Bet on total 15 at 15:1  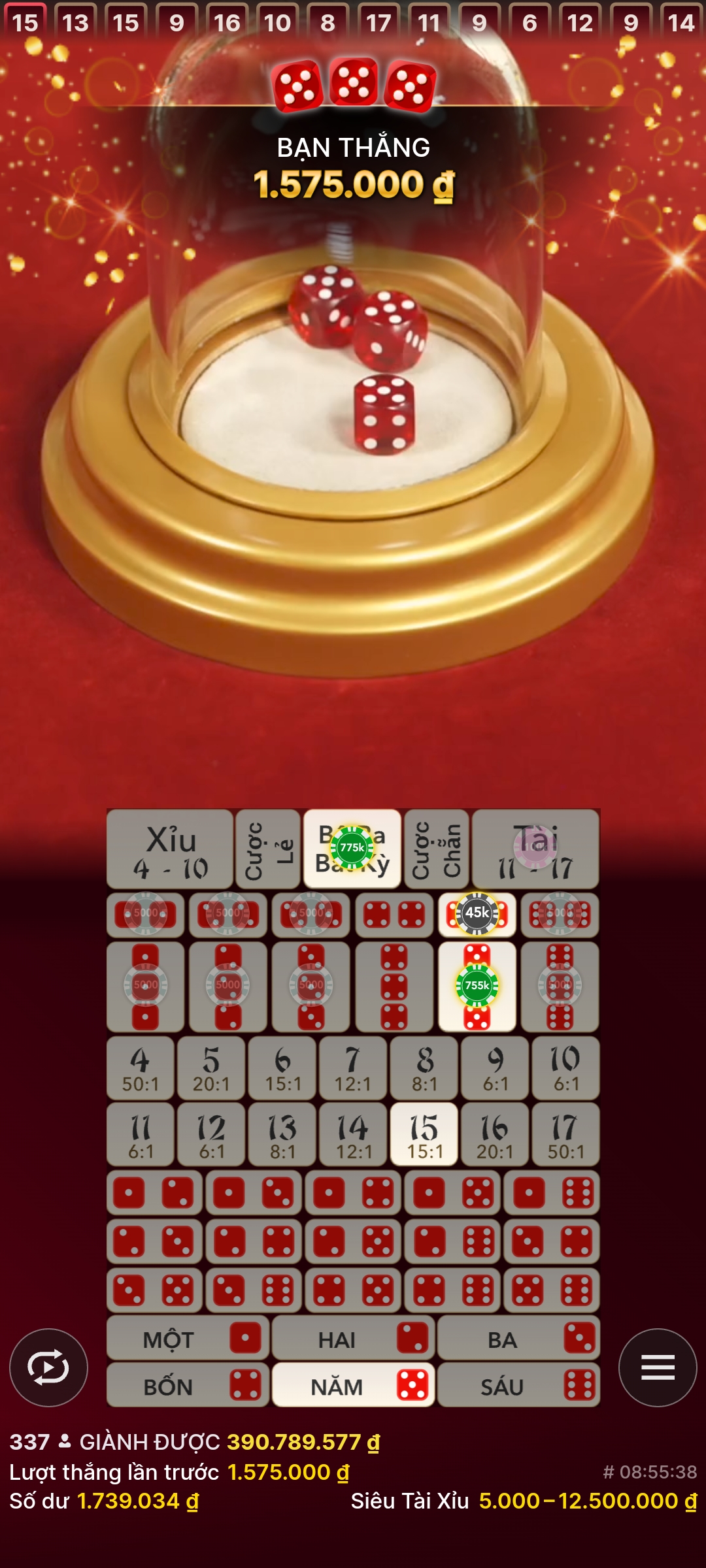click(424, 1135)
